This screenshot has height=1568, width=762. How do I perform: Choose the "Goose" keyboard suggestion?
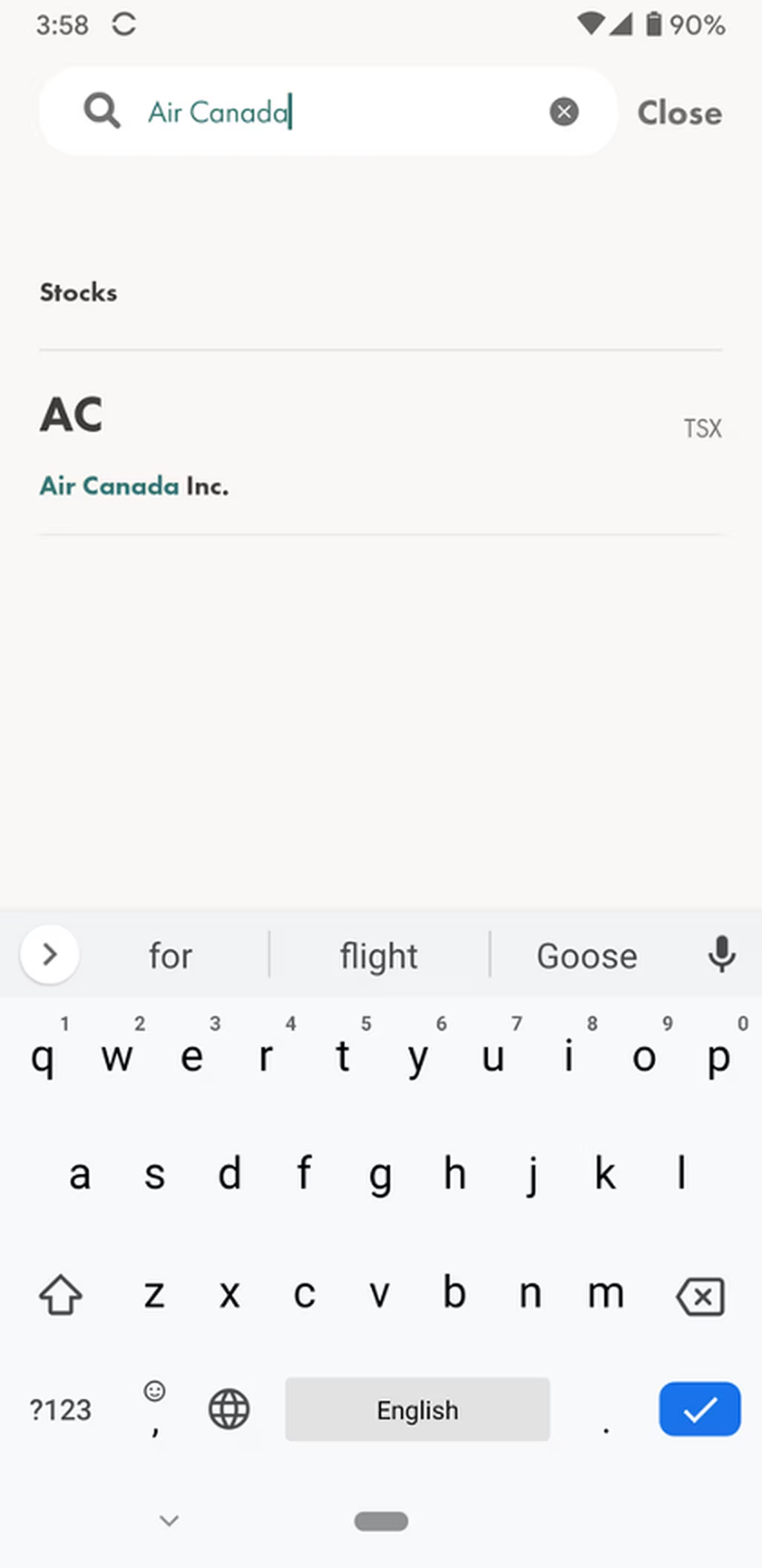[x=587, y=956]
